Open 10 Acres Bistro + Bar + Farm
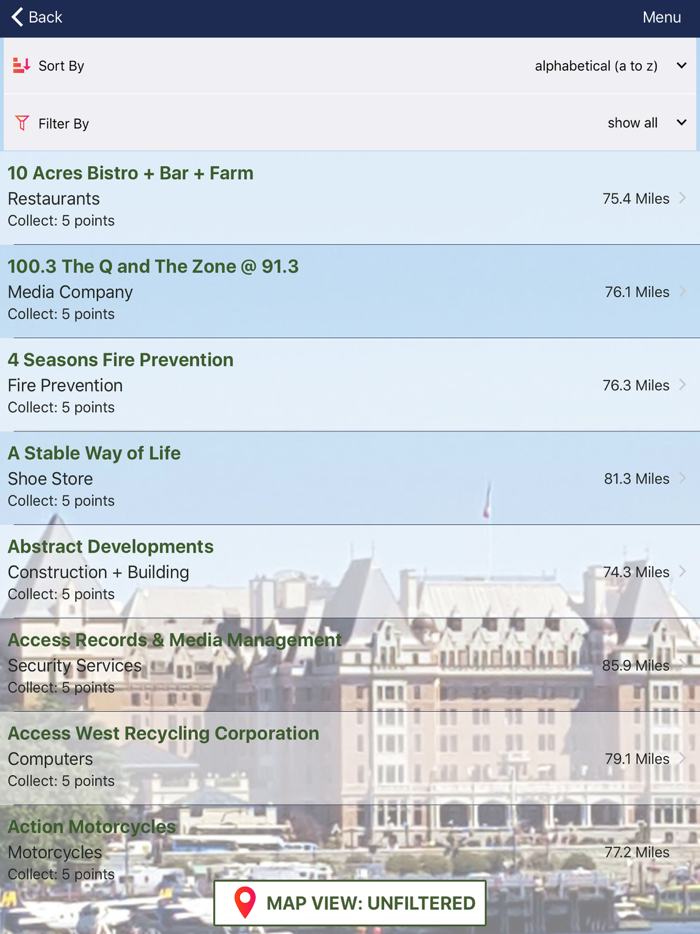Image resolution: width=700 pixels, height=934 pixels. coord(349,197)
